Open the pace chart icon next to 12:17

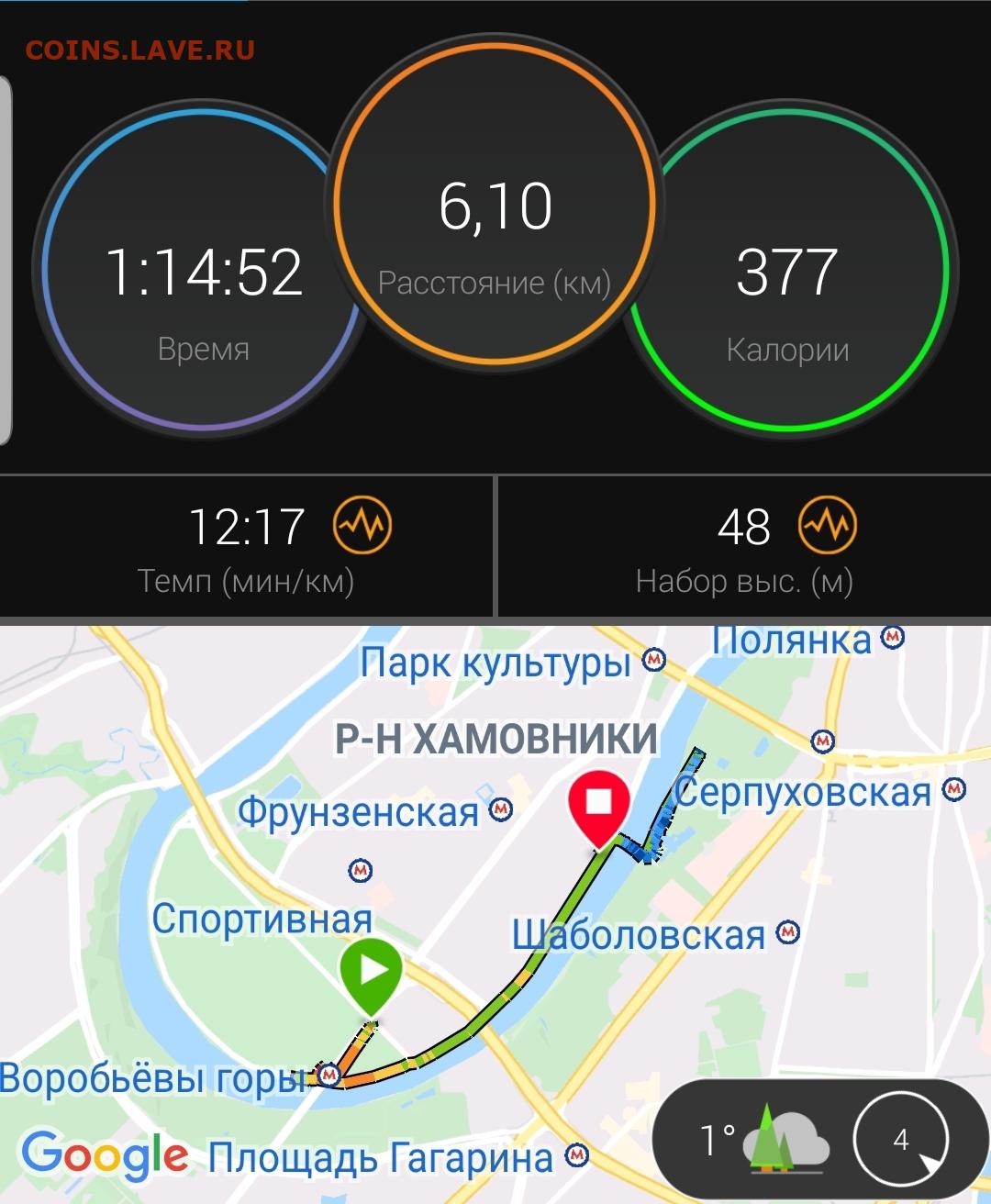[x=362, y=526]
